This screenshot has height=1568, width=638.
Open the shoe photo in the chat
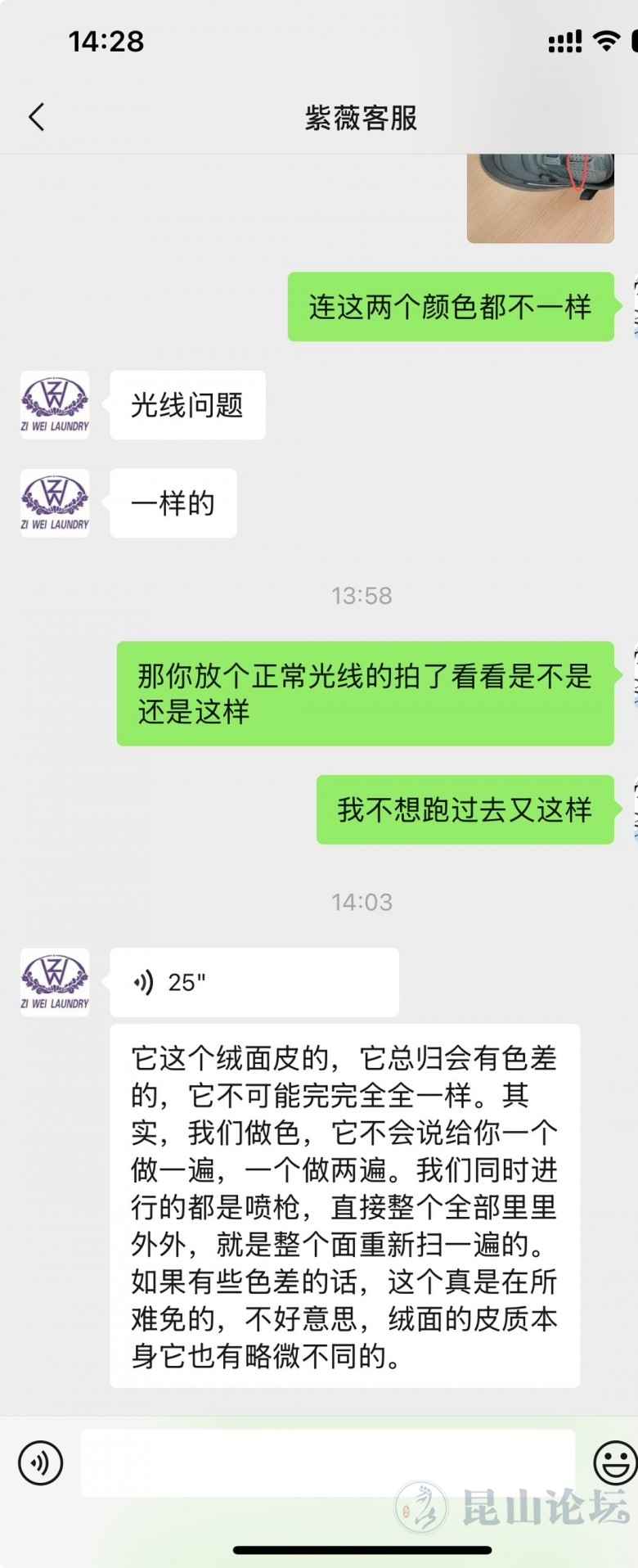coord(540,197)
